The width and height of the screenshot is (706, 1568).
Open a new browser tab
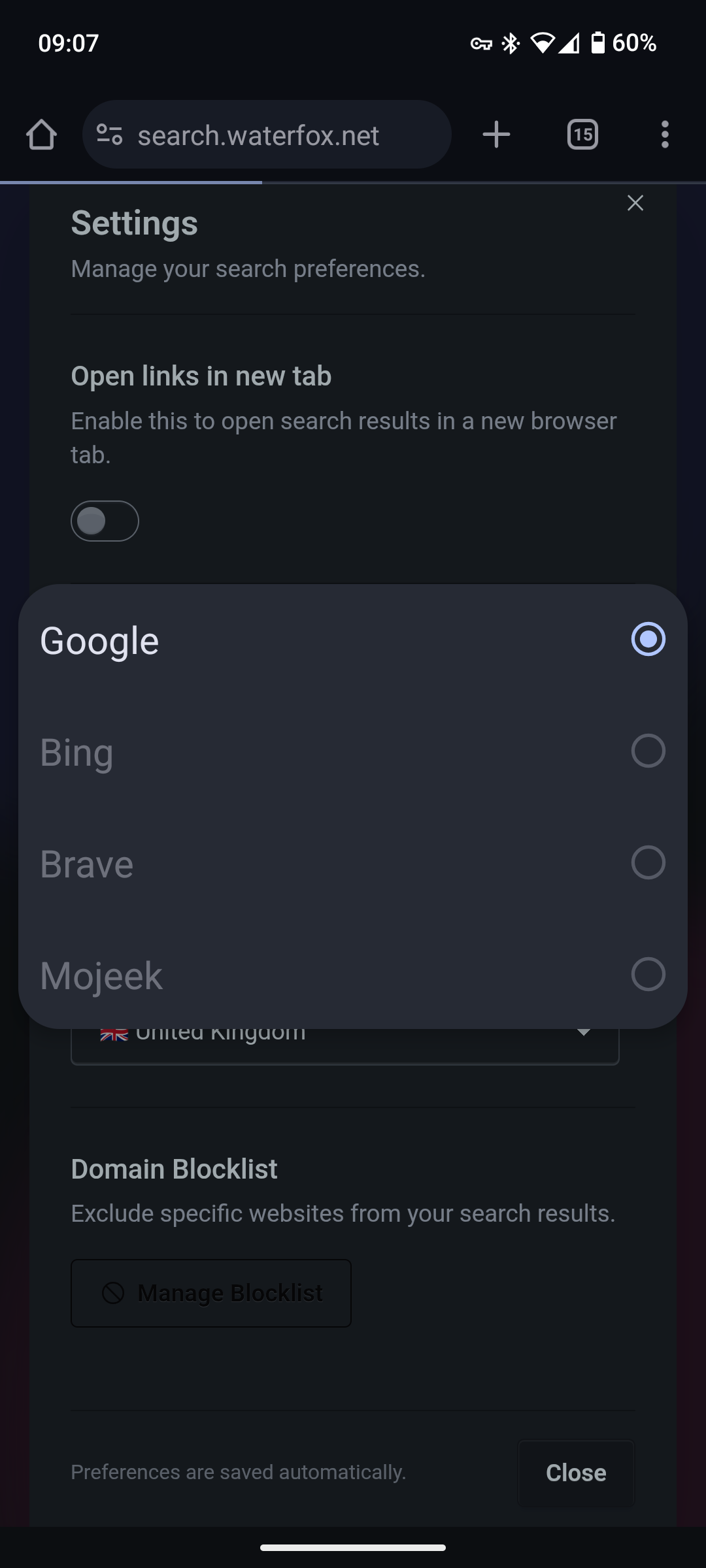496,135
